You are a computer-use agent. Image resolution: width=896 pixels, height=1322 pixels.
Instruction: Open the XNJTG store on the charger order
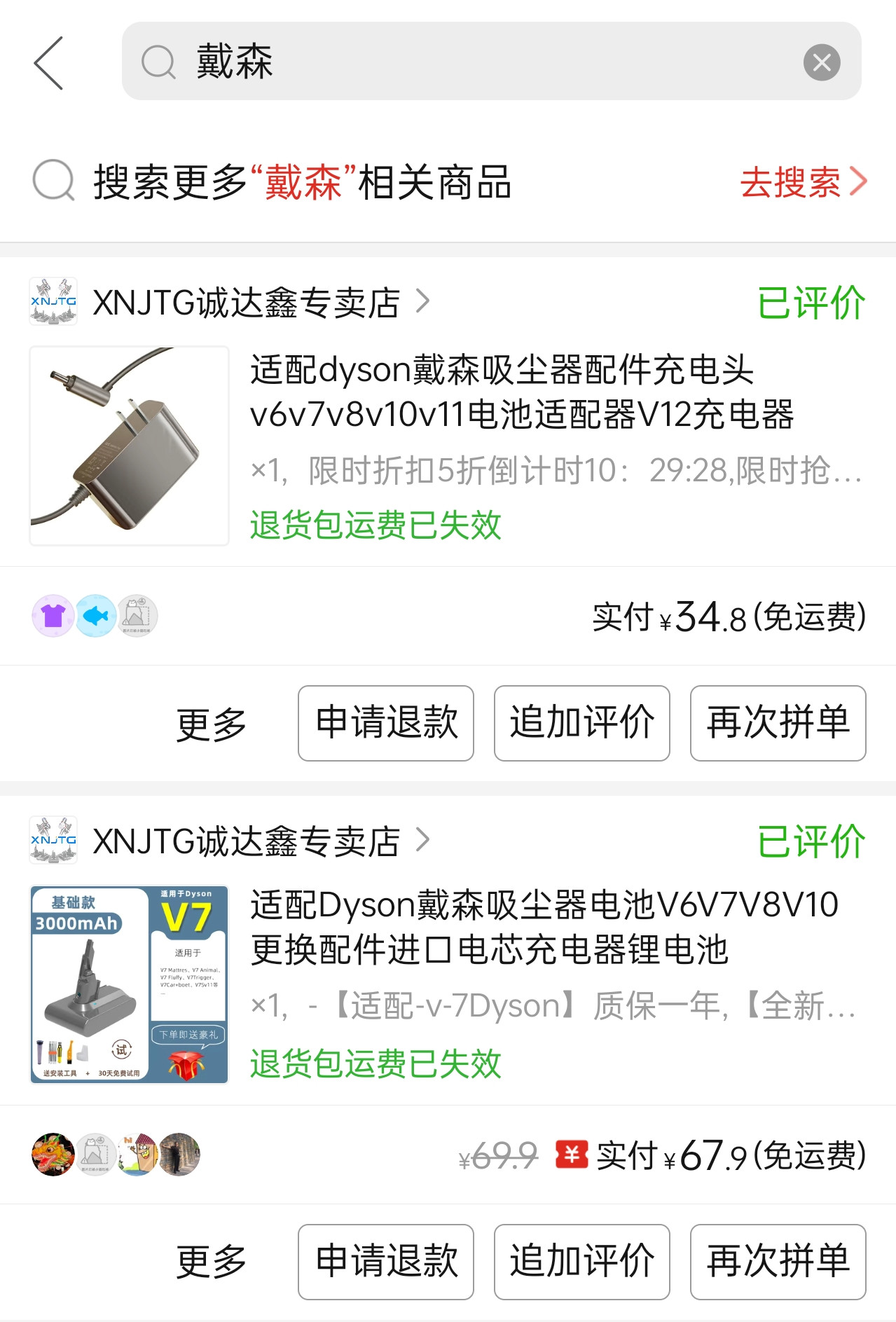[245, 303]
